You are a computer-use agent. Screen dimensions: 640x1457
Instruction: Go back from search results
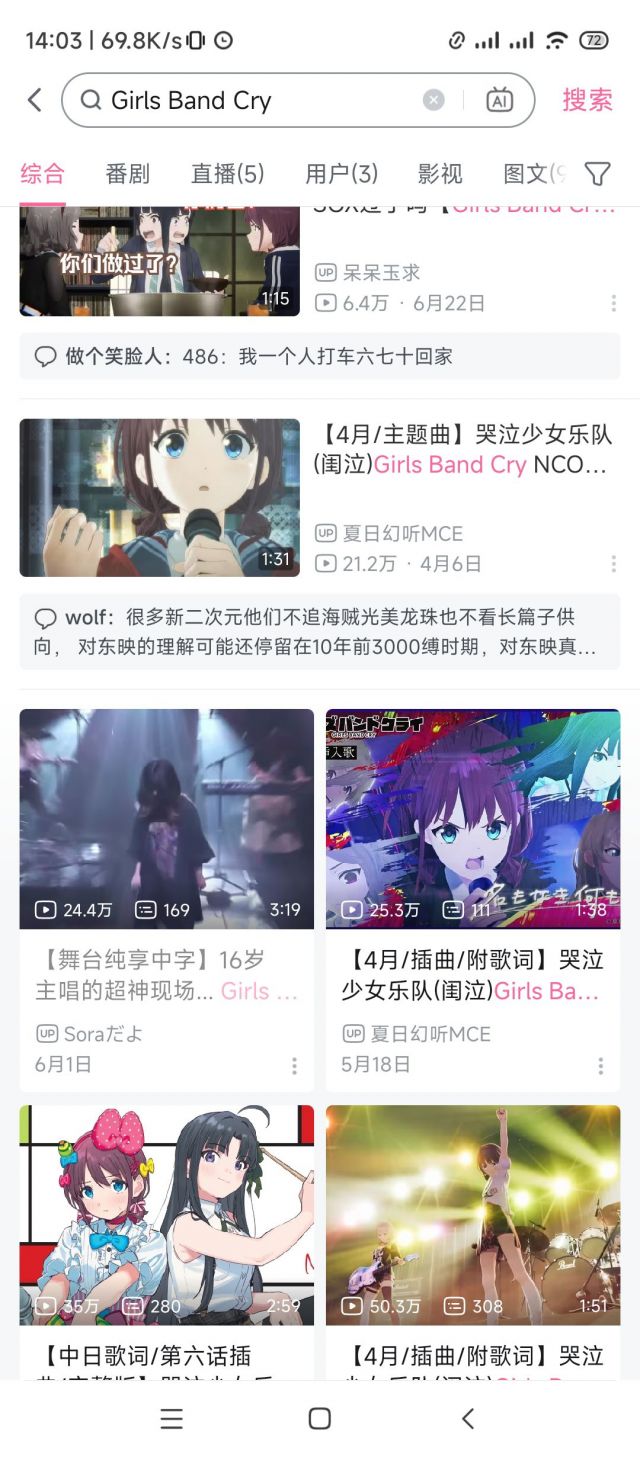tap(35, 100)
